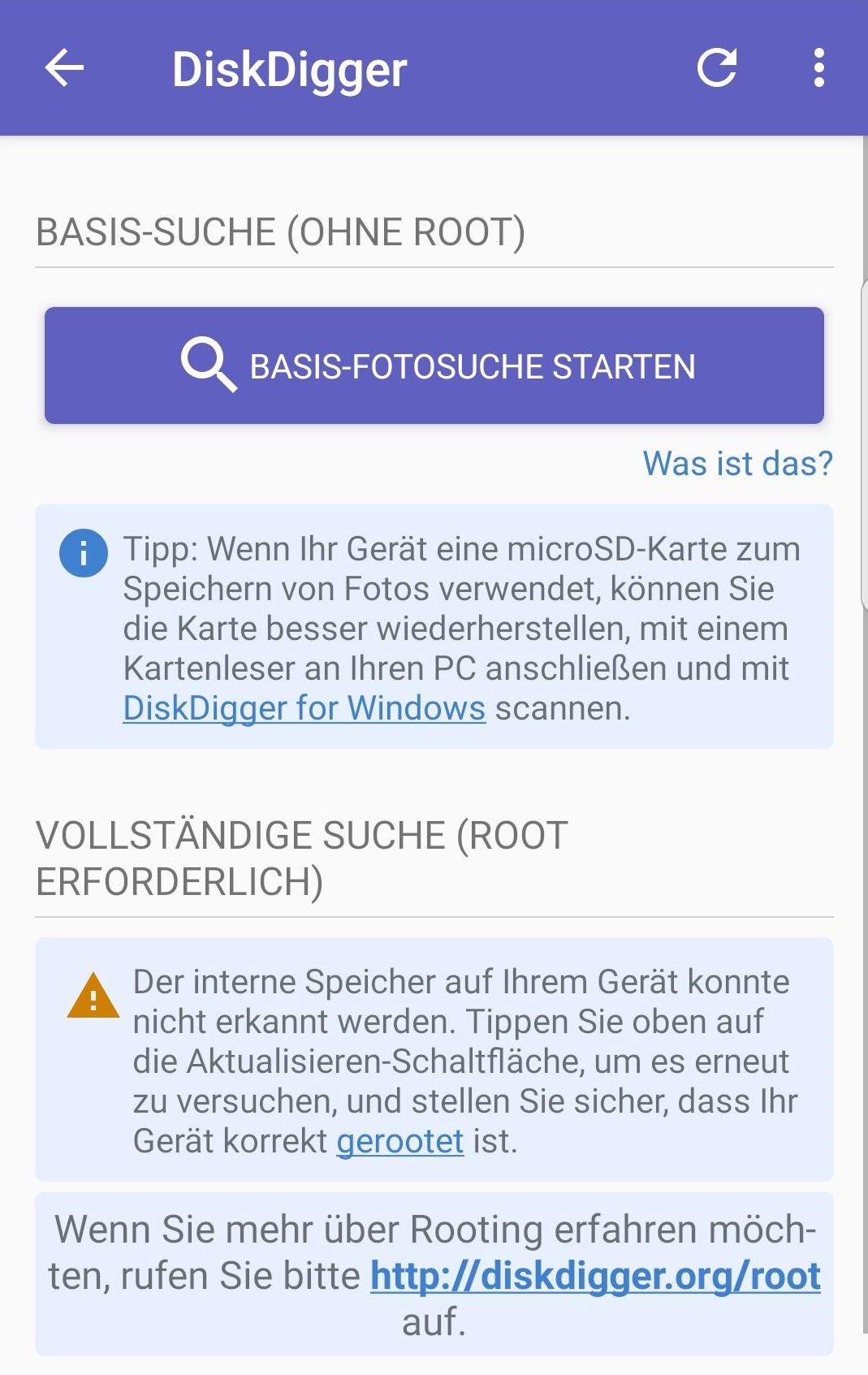The width and height of the screenshot is (868, 1375).
Task: Open the 'Was ist das?' explanation
Action: coord(737,464)
